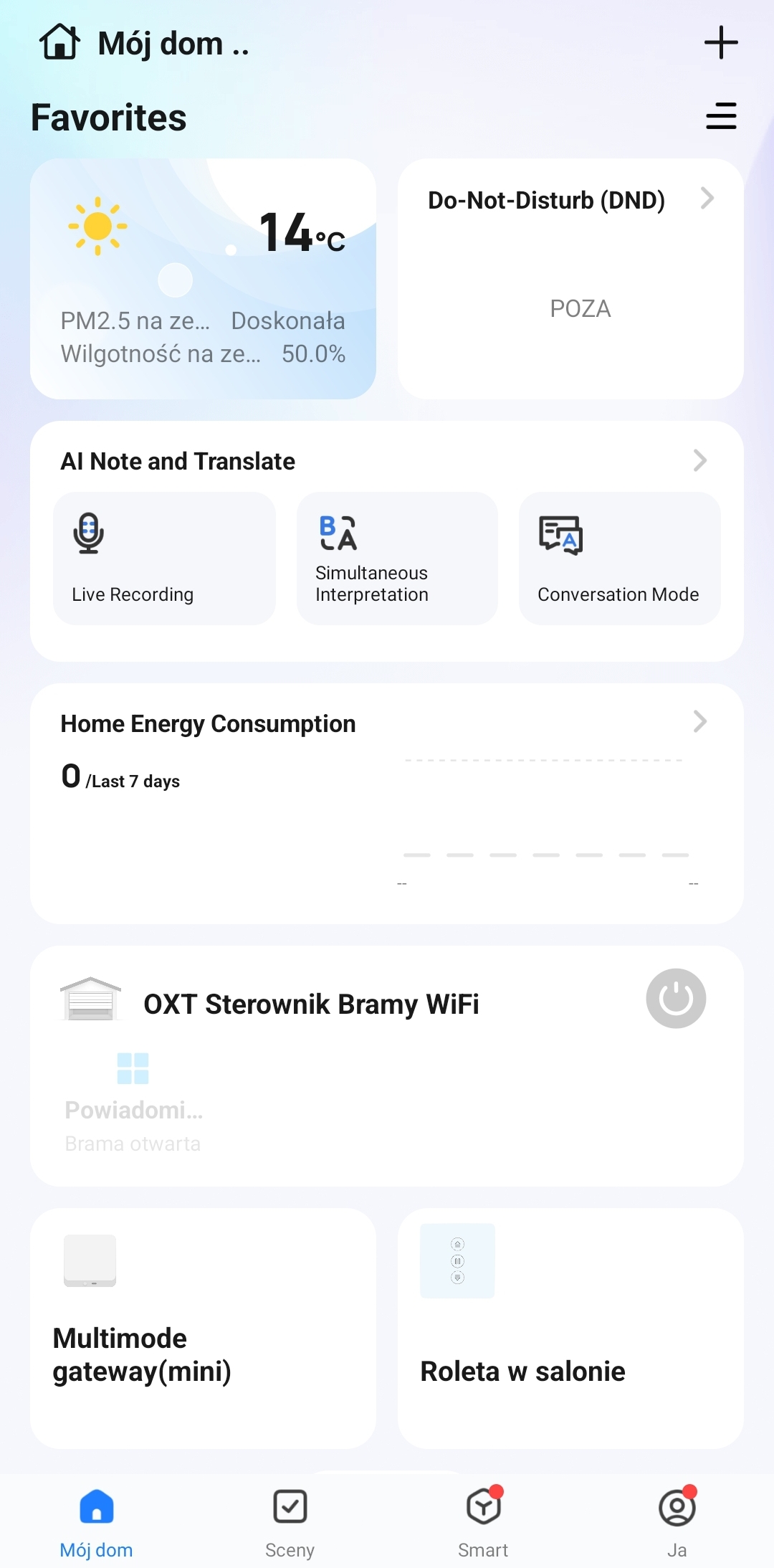Viewport: 774px width, 1568px height.
Task: Switch to the Sceny tab
Action: click(x=290, y=1520)
